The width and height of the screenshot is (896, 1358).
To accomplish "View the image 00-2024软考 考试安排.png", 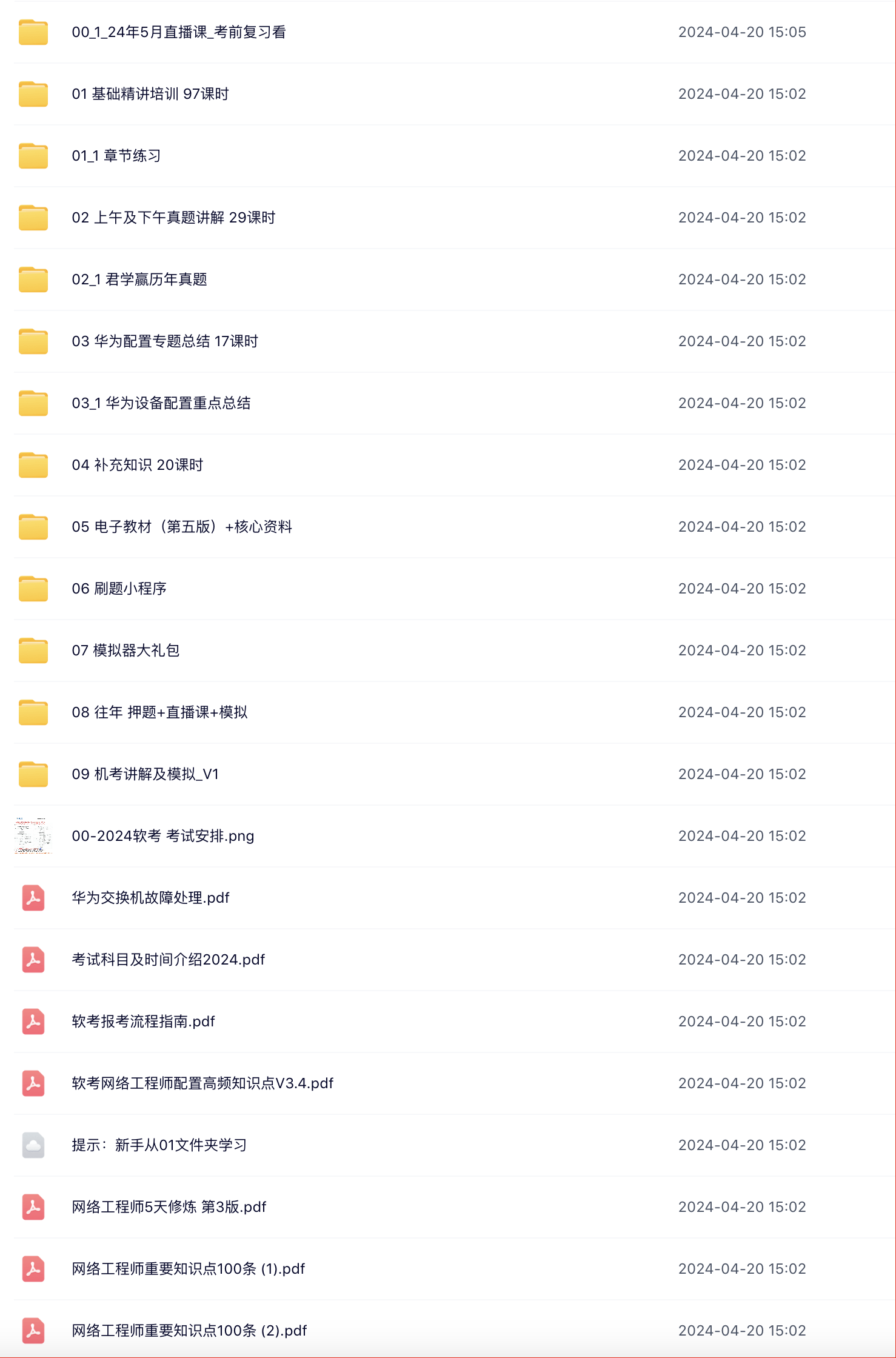I will pos(162,836).
